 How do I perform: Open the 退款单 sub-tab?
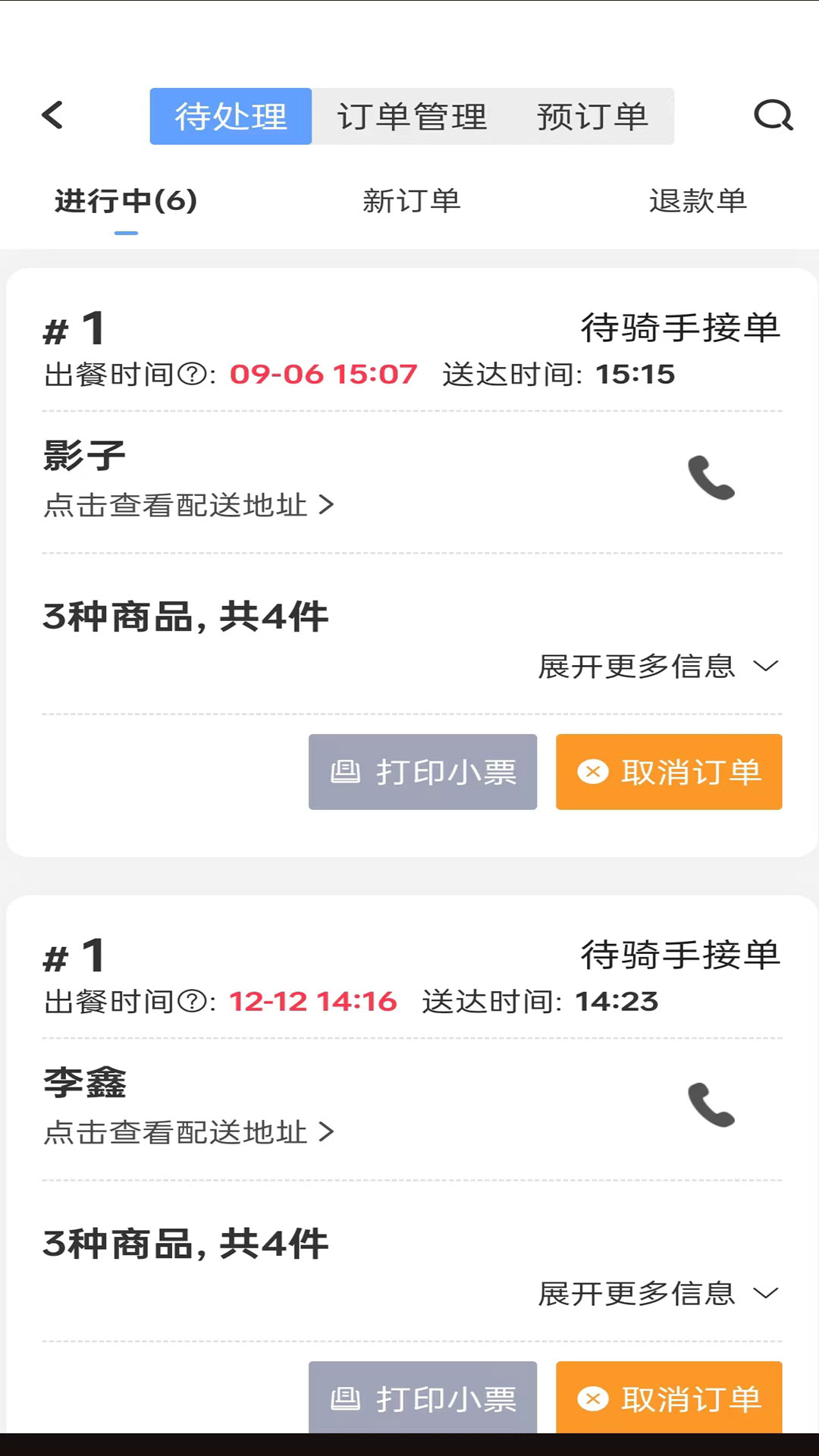(x=698, y=201)
